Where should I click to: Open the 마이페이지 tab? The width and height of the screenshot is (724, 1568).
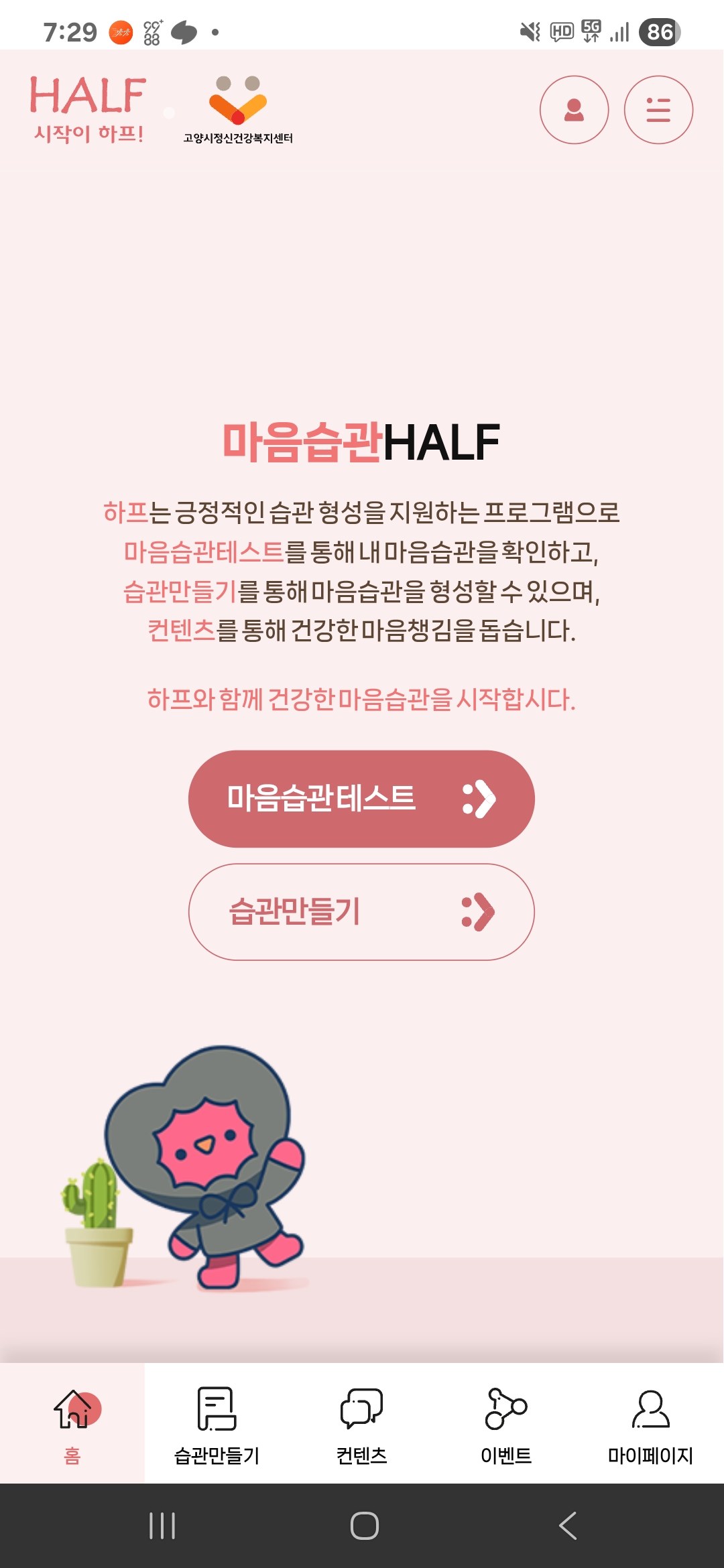click(650, 1423)
